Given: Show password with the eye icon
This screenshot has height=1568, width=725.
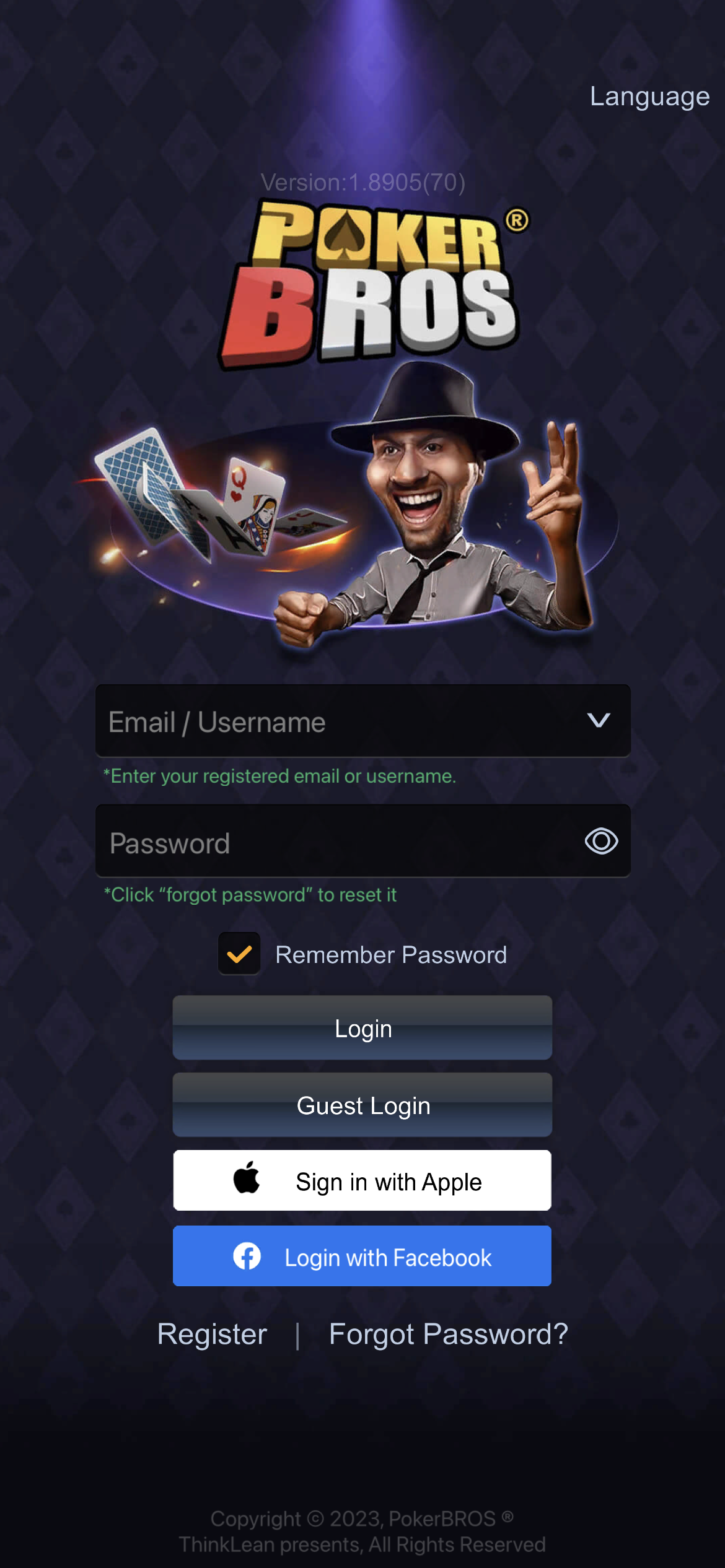Looking at the screenshot, I should point(600,841).
